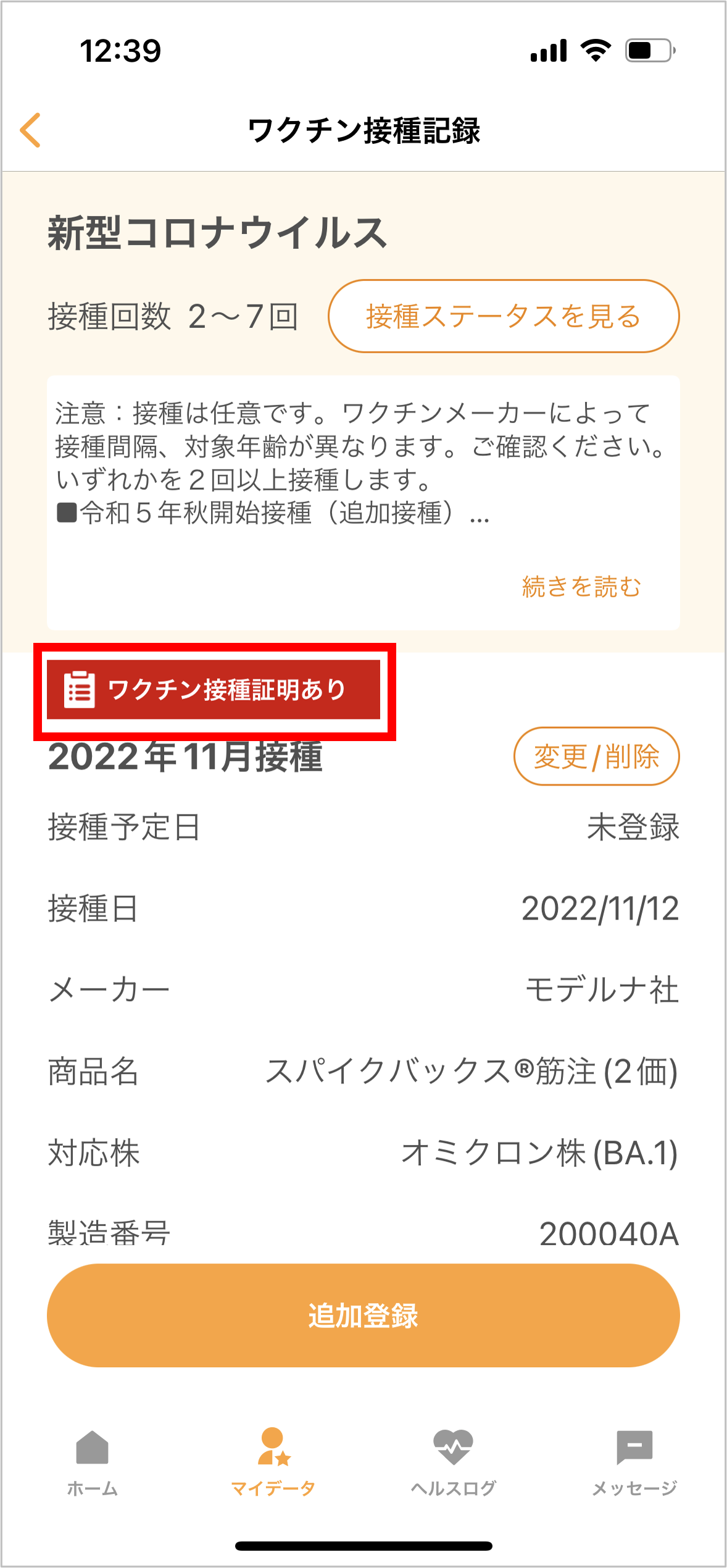
Task: Tap 接種ステータスを見る button
Action: [x=504, y=316]
